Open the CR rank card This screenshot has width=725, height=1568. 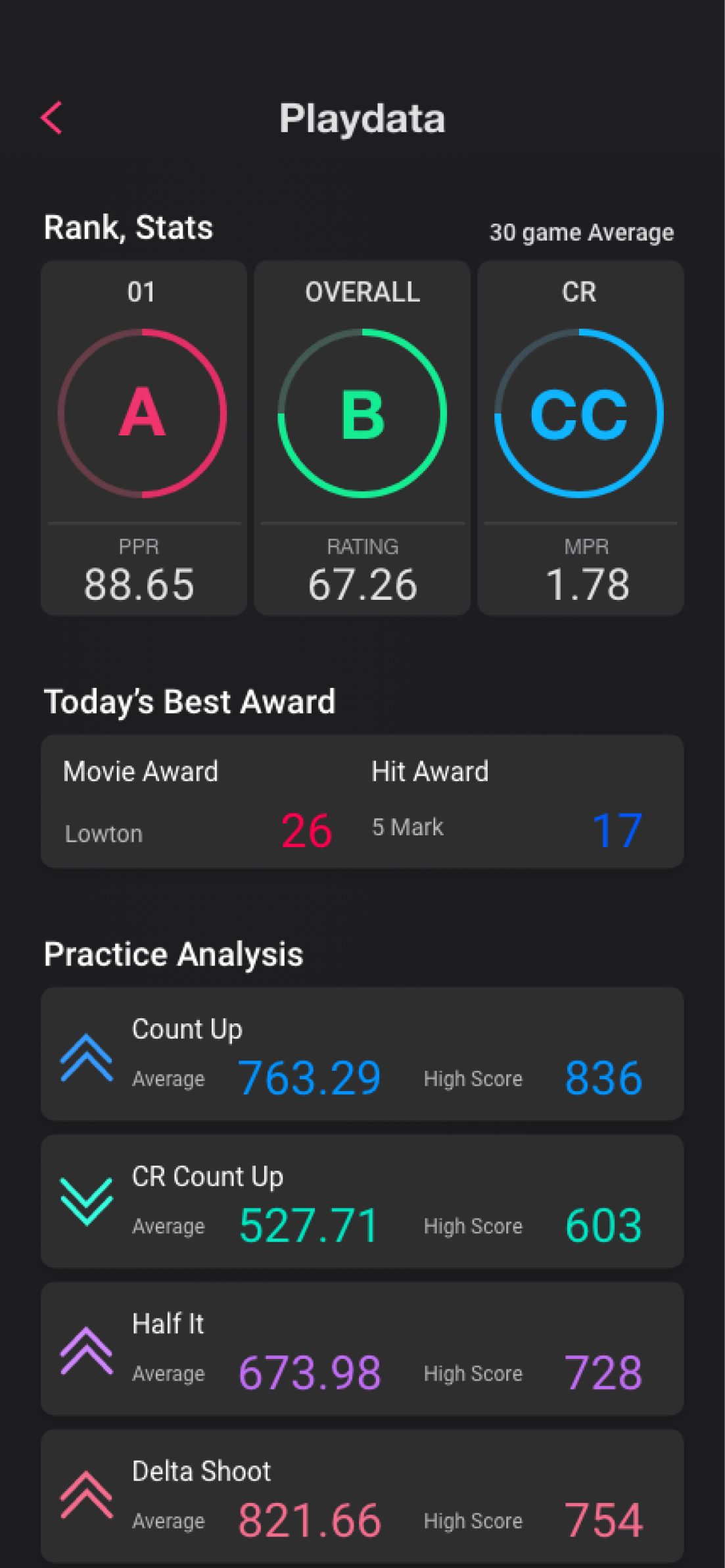pyautogui.click(x=580, y=437)
